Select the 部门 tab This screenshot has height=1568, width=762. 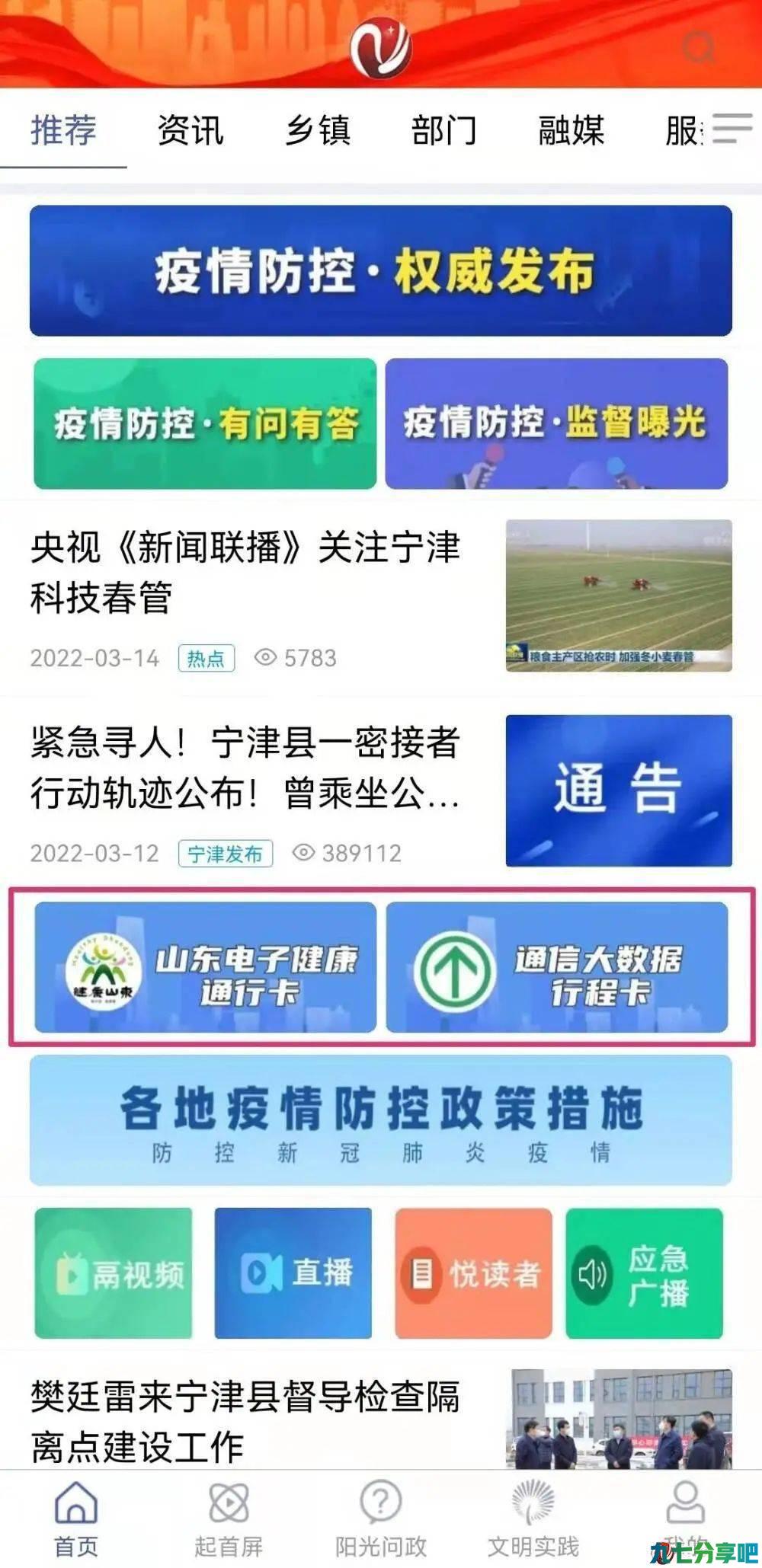(x=444, y=130)
